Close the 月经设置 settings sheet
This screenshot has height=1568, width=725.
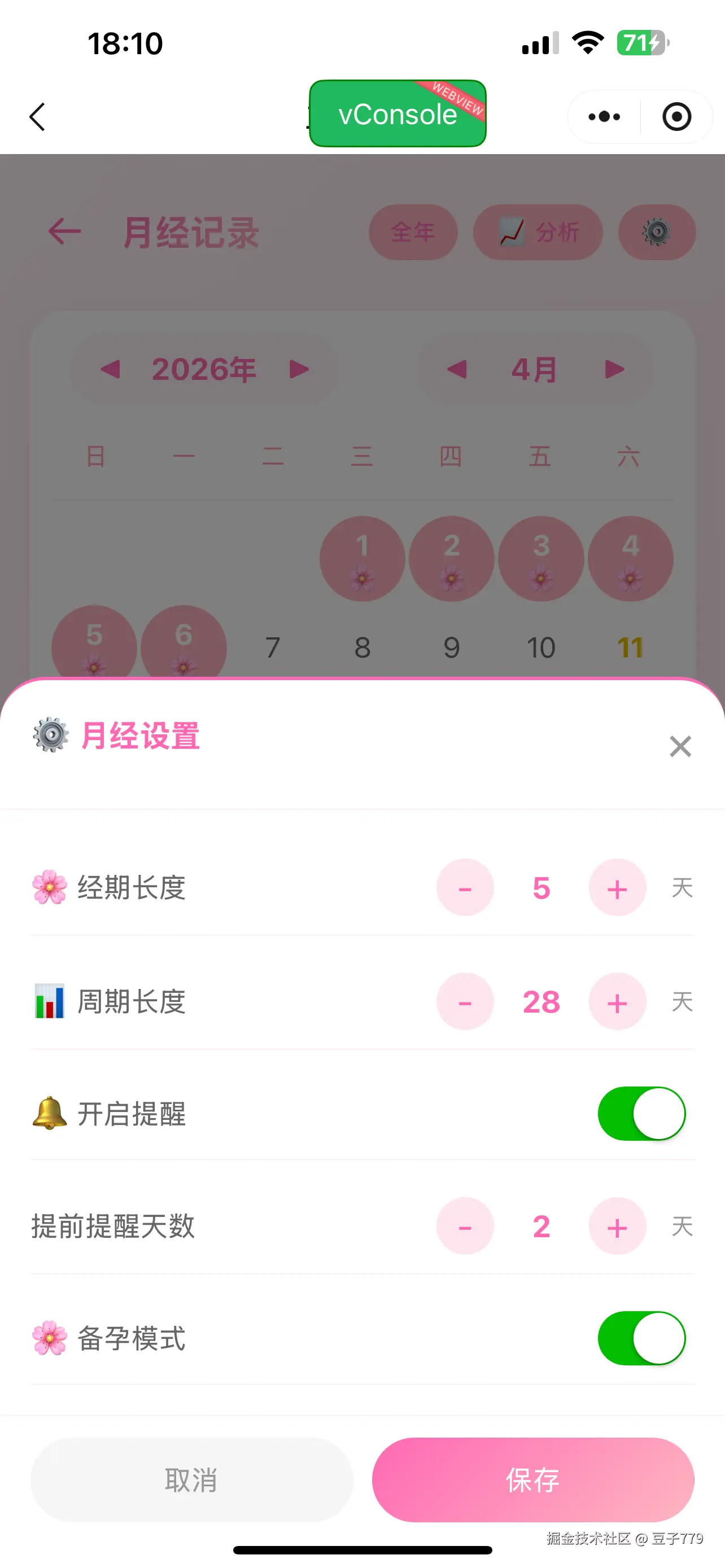click(679, 746)
